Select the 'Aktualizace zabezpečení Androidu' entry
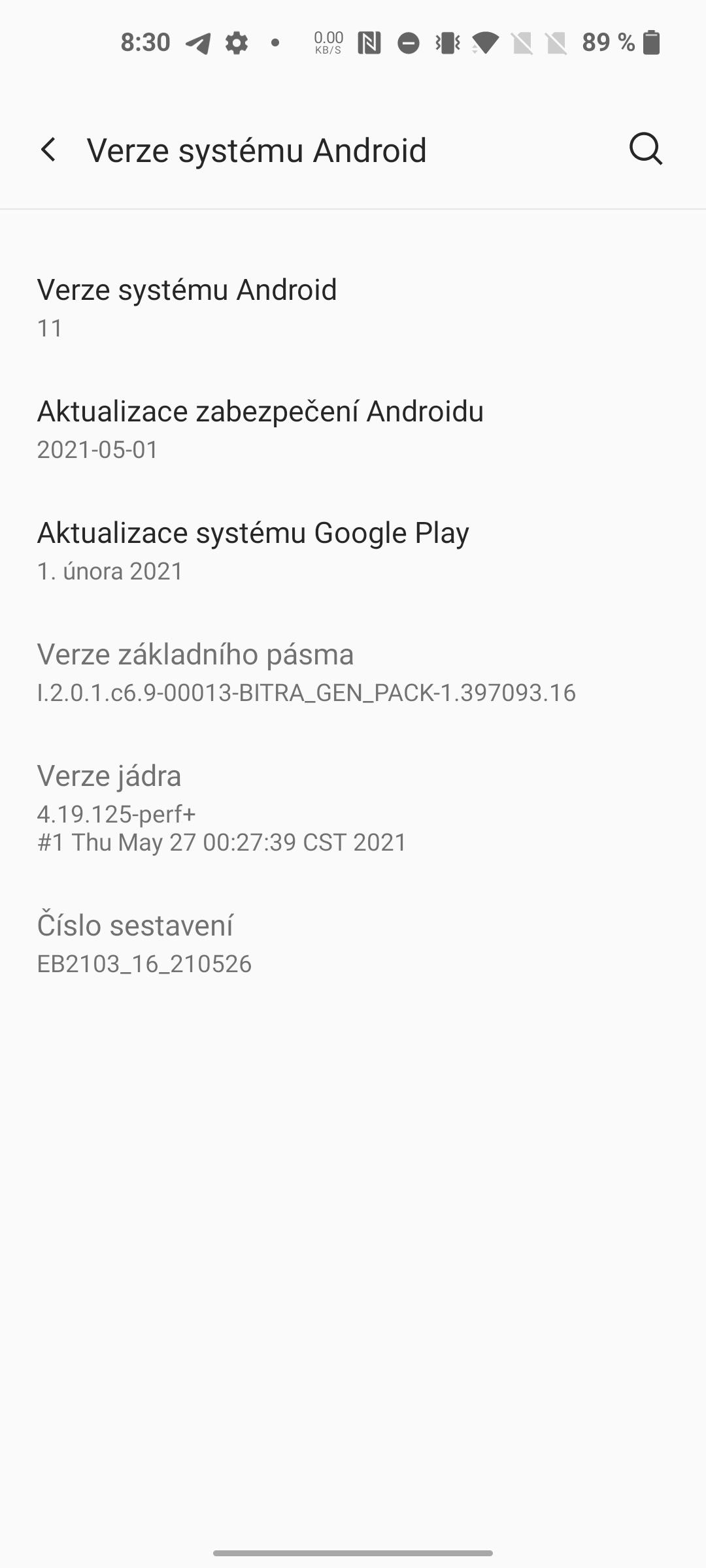 click(260, 428)
